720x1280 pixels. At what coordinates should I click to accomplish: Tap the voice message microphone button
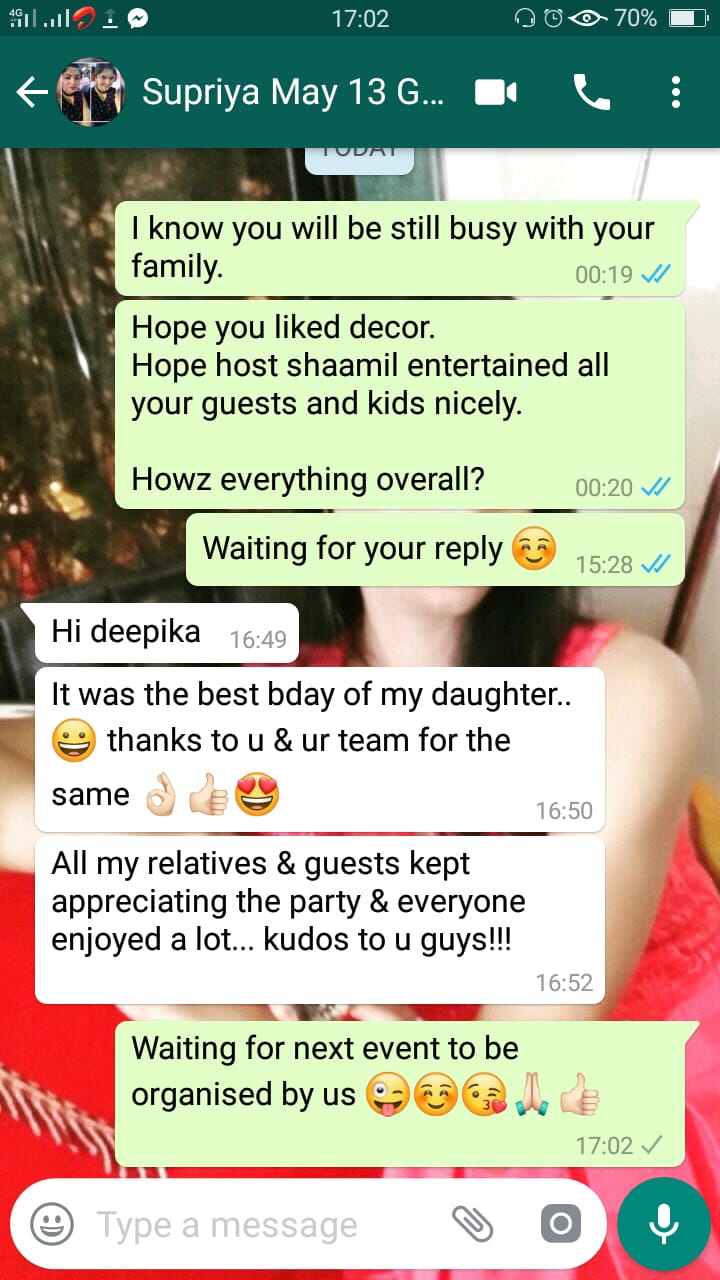pyautogui.click(x=664, y=1224)
